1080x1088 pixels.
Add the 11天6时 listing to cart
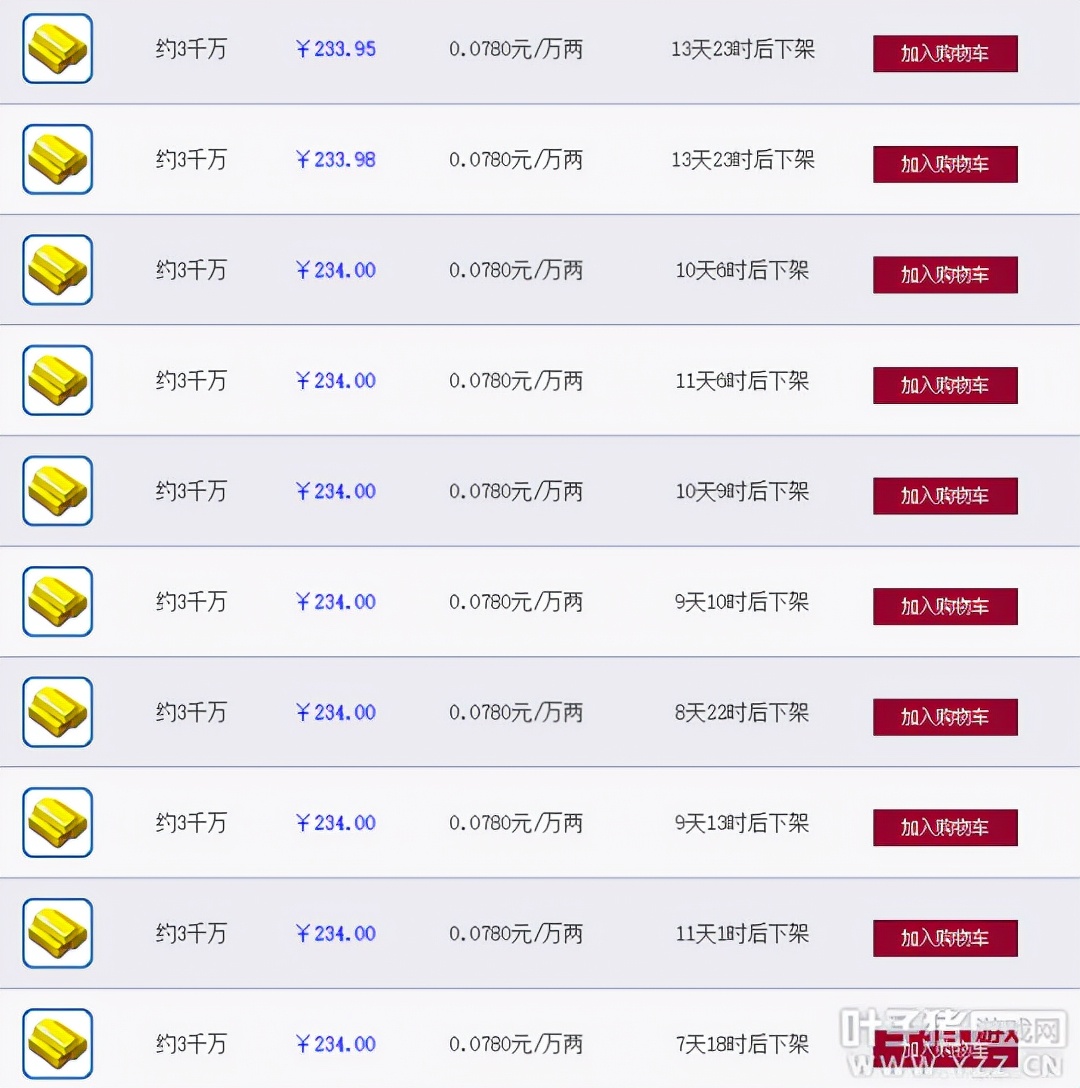[945, 385]
